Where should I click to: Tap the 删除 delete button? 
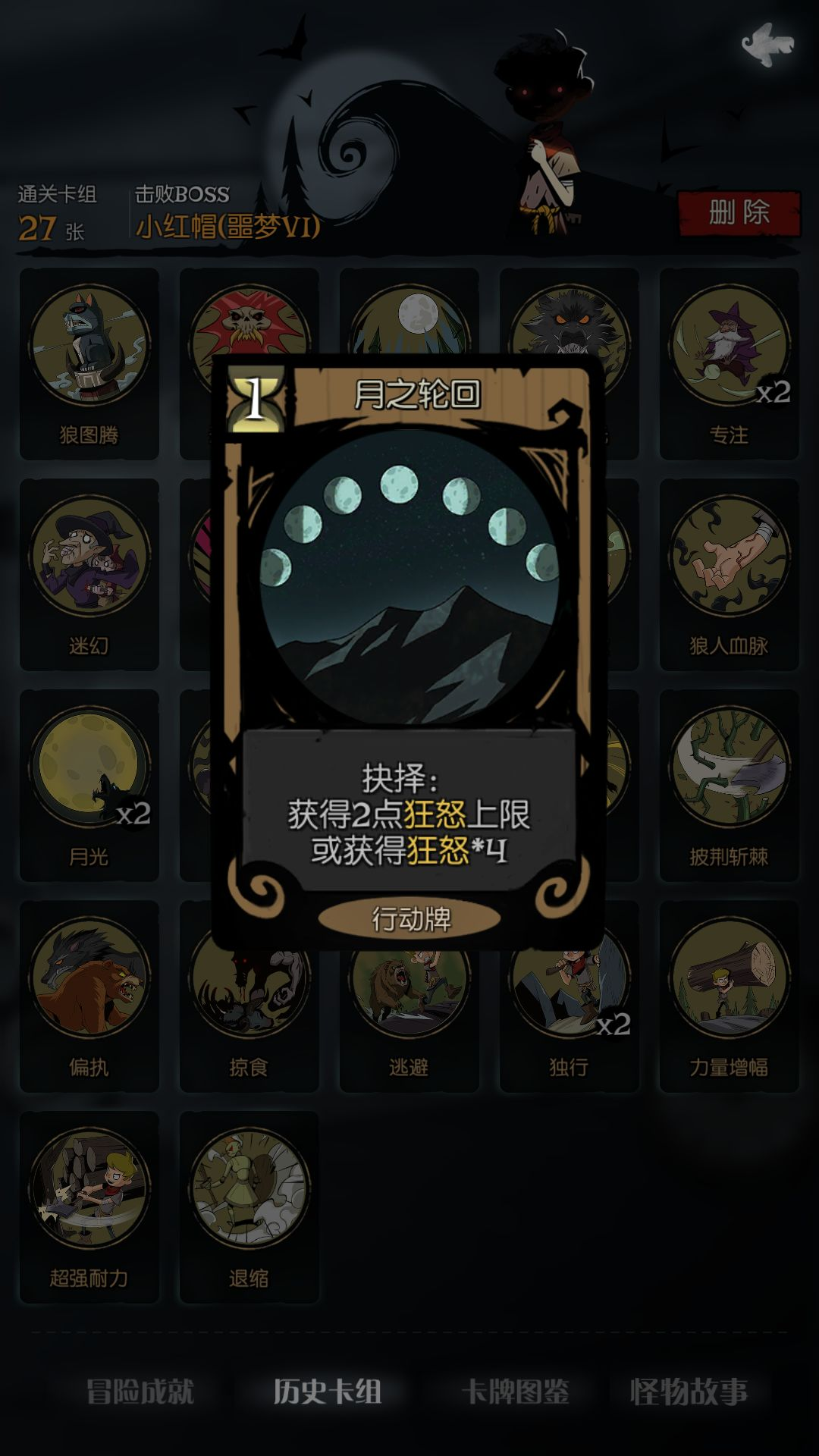(x=739, y=213)
